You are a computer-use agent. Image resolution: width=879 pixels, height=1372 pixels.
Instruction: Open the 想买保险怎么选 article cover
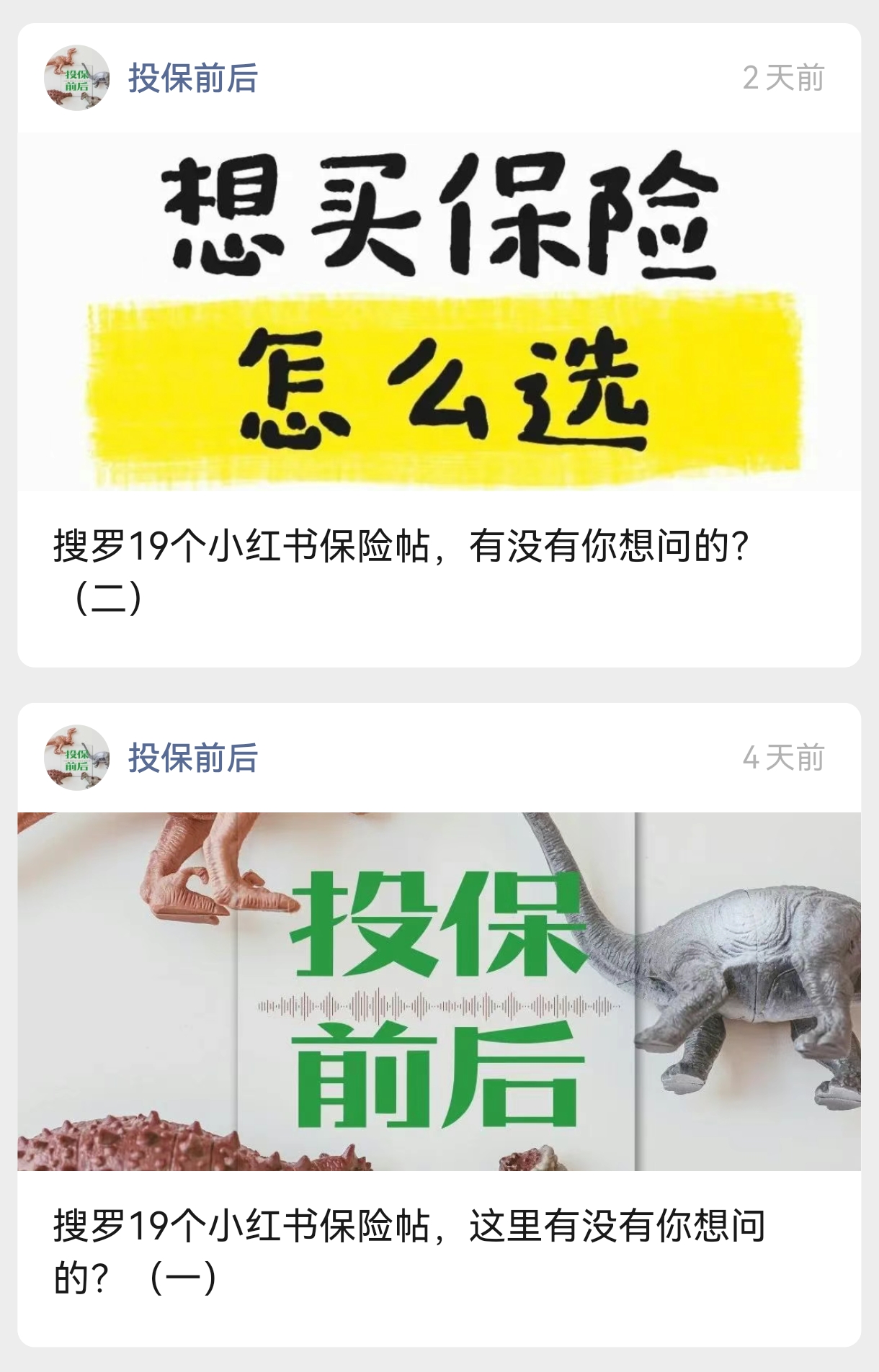(x=439, y=311)
